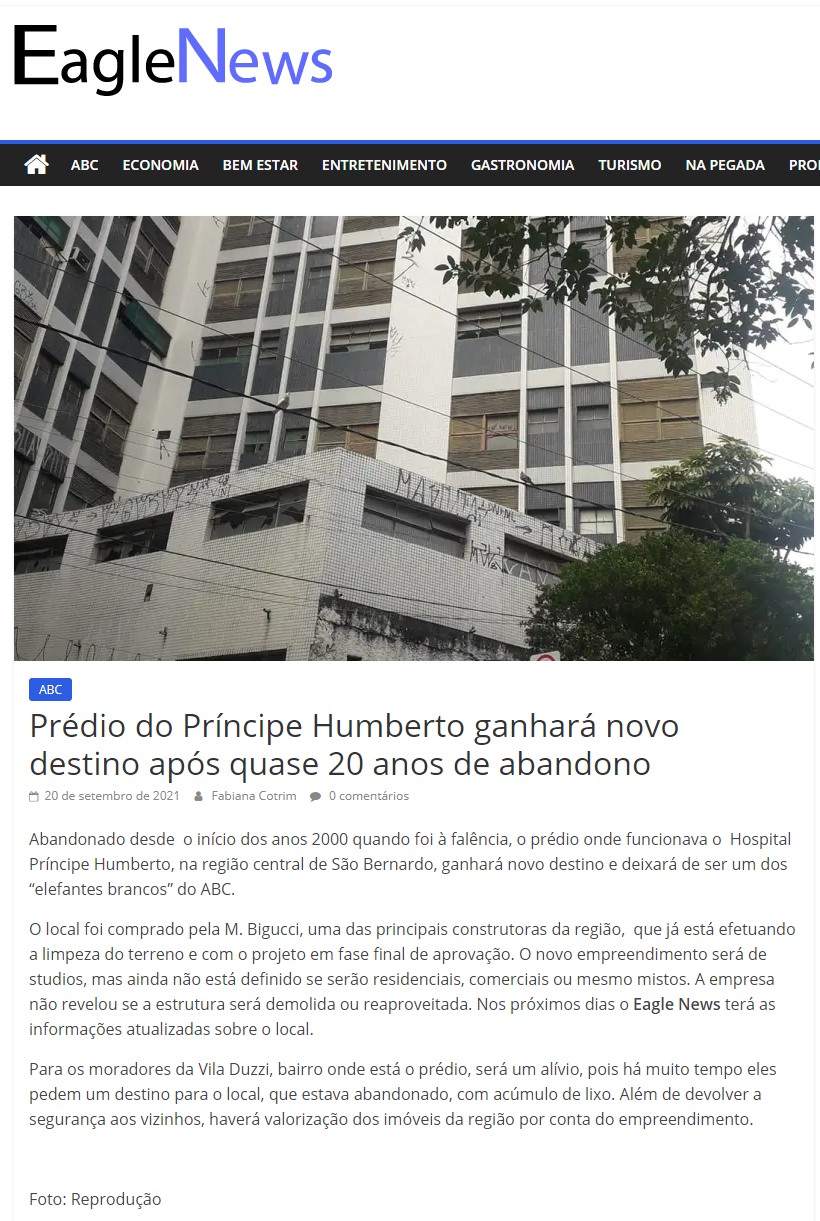Viewport: 820px width, 1221px height.
Task: Go to the home page icon
Action: [x=37, y=165]
